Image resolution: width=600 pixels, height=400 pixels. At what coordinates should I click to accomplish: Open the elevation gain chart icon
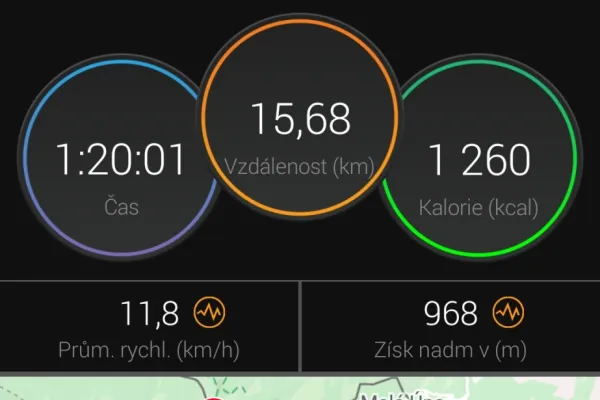click(x=509, y=314)
